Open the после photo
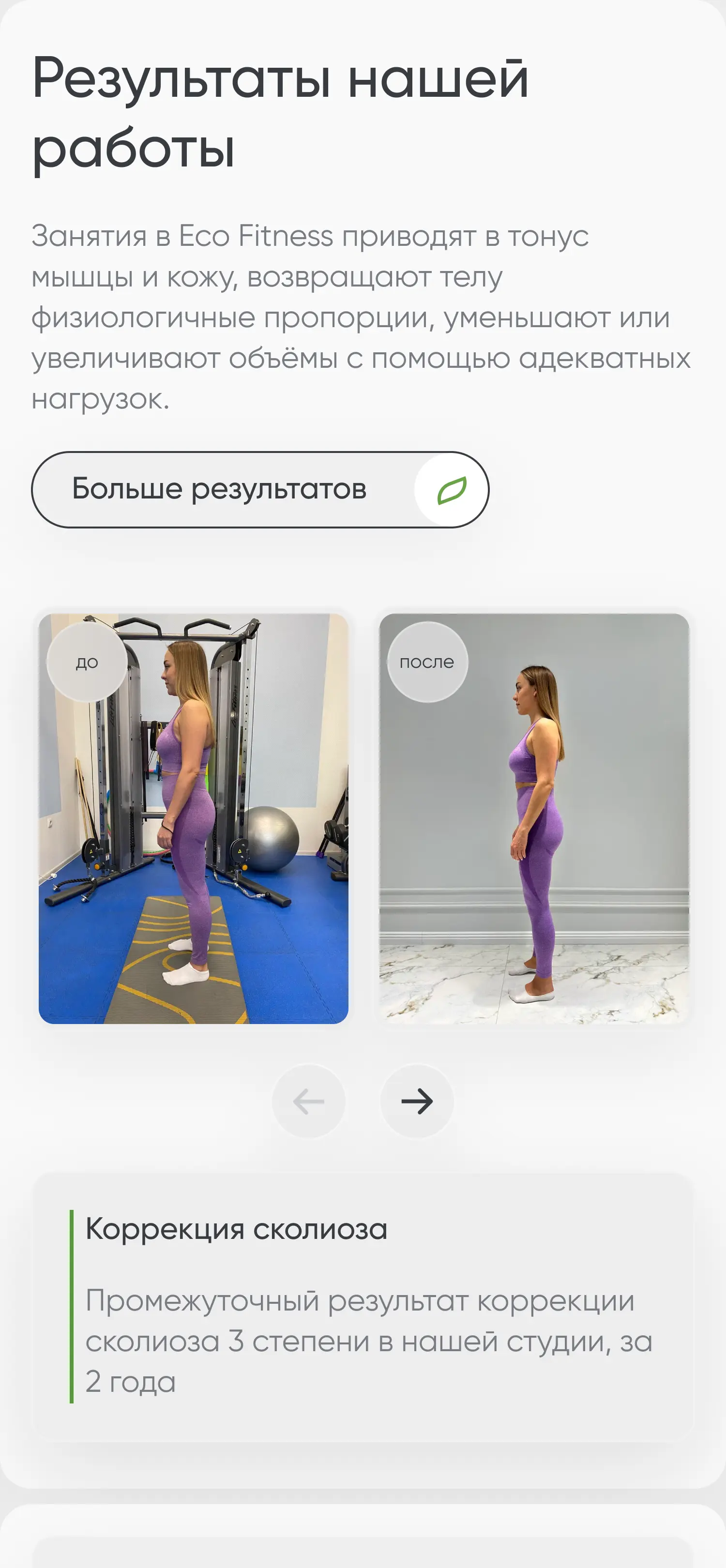Image resolution: width=726 pixels, height=1568 pixels. pyautogui.click(x=534, y=819)
